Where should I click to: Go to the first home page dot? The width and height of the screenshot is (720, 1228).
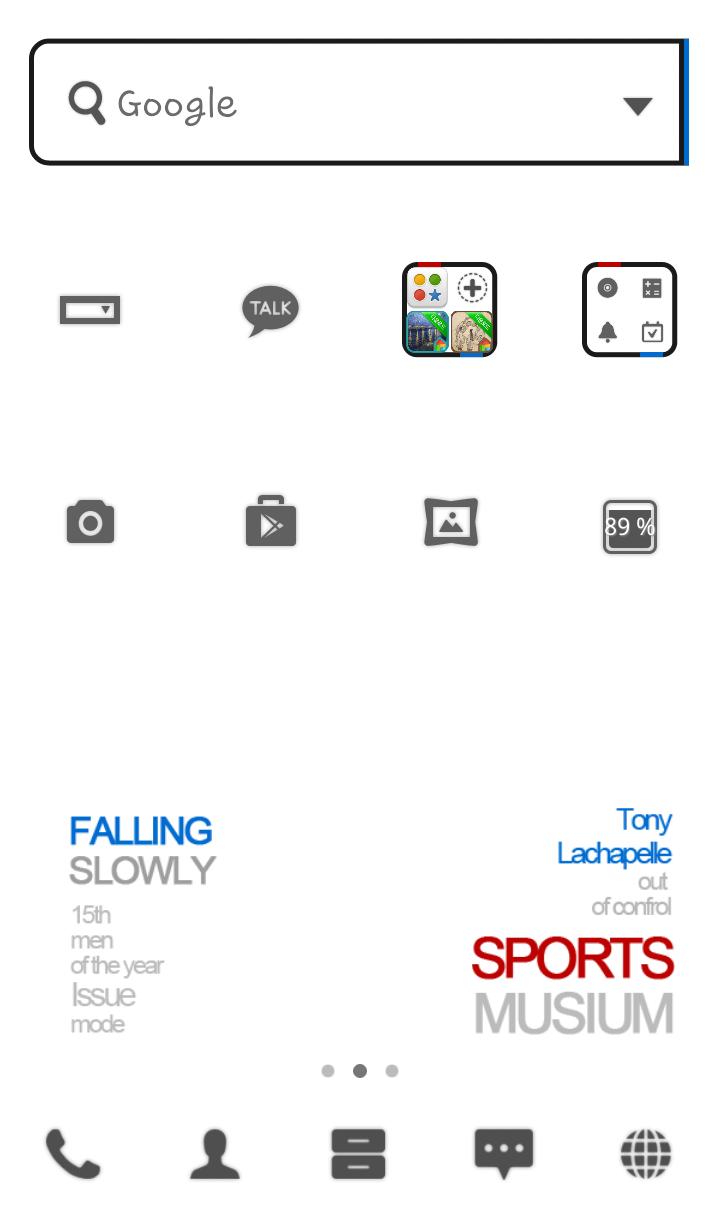(328, 1071)
